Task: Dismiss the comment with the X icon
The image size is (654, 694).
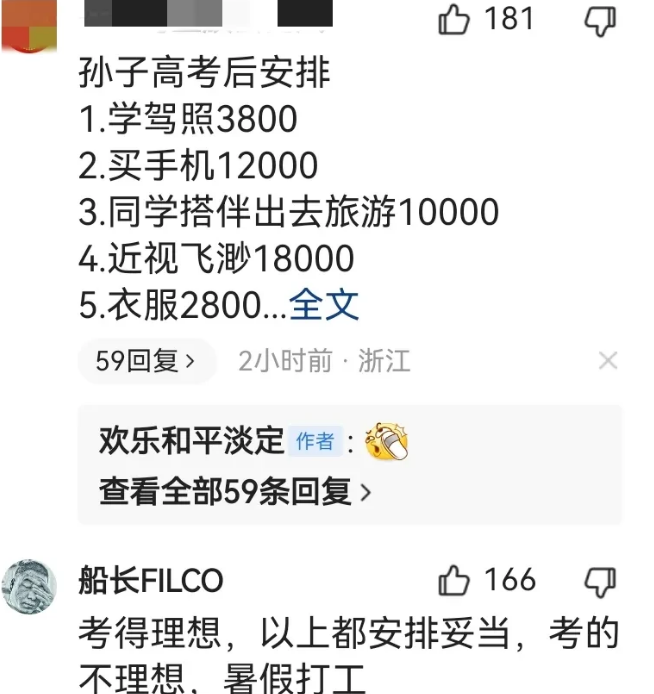Action: pyautogui.click(x=607, y=361)
